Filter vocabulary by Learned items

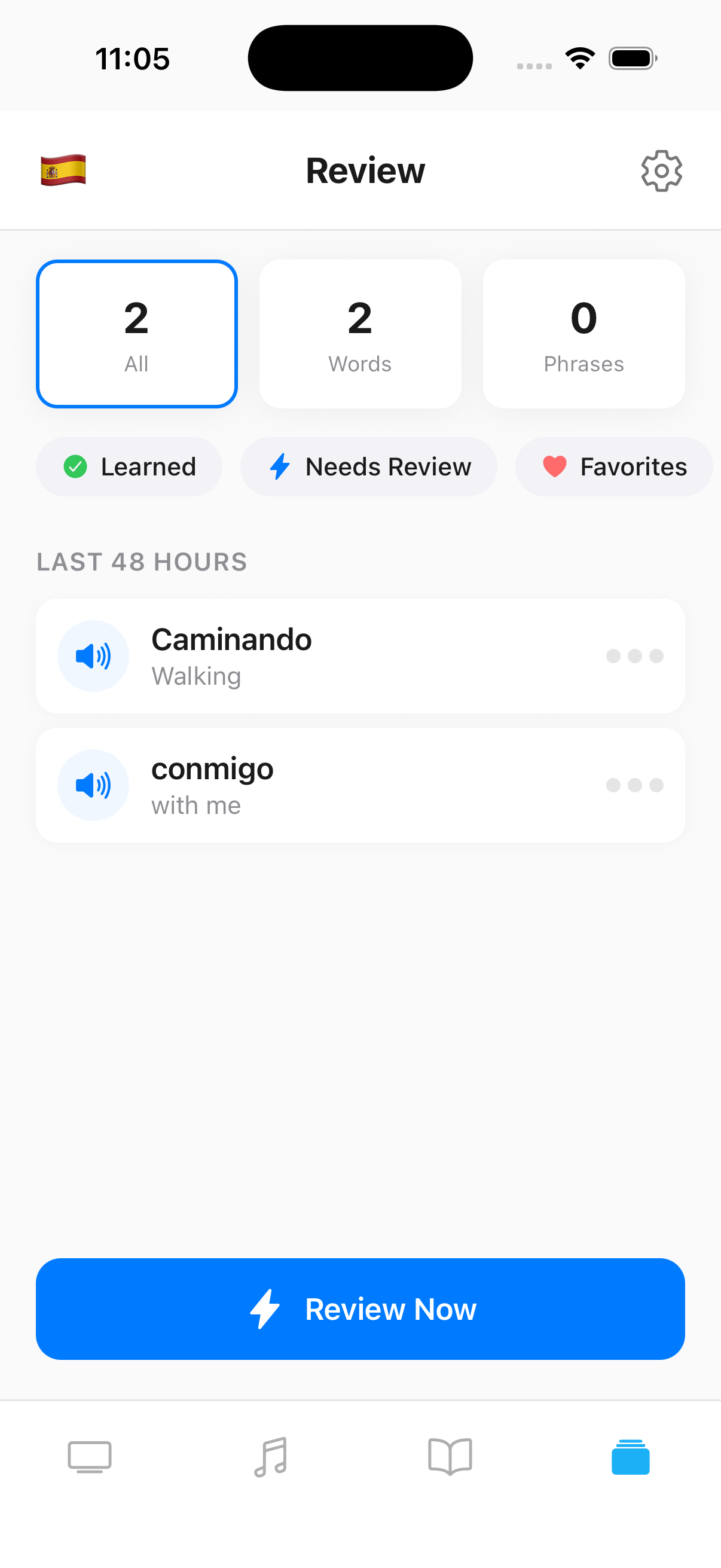129,466
